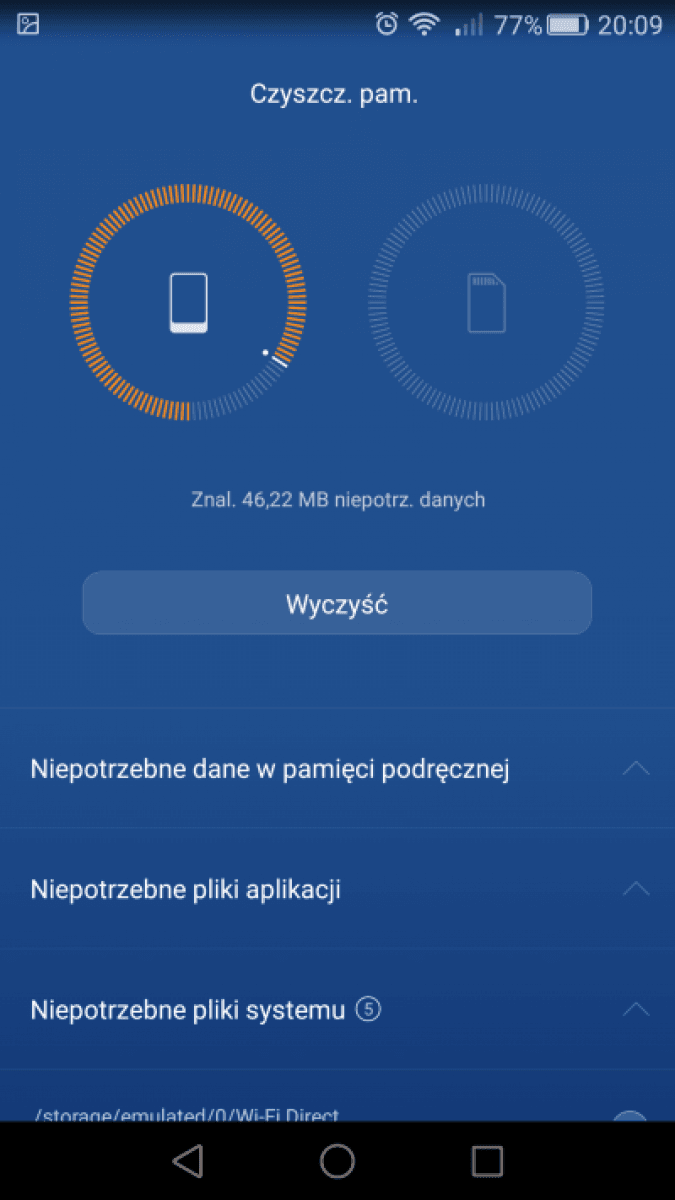Go back with the navigation bar
675x1200 pixels.
(x=187, y=1160)
